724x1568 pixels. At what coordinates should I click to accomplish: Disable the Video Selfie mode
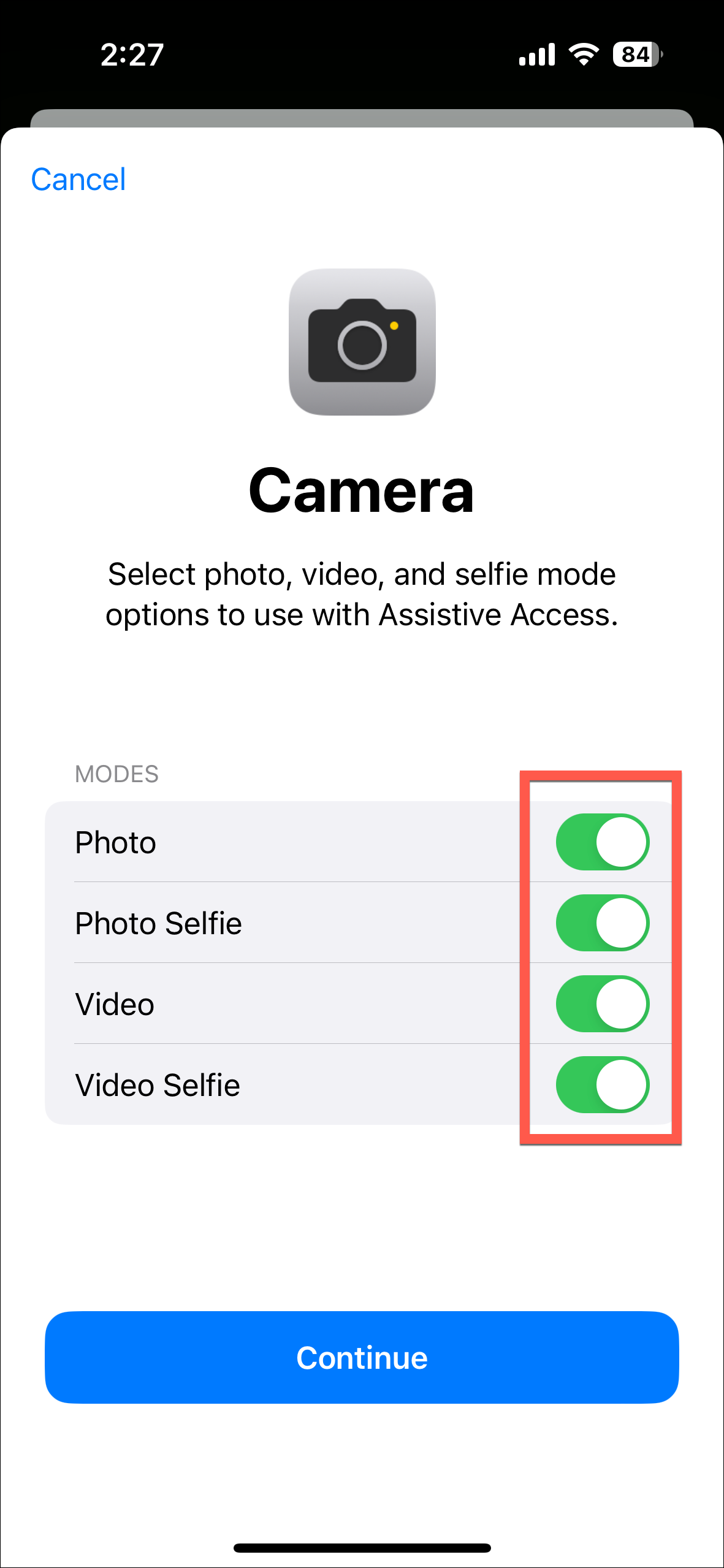pos(602,1084)
